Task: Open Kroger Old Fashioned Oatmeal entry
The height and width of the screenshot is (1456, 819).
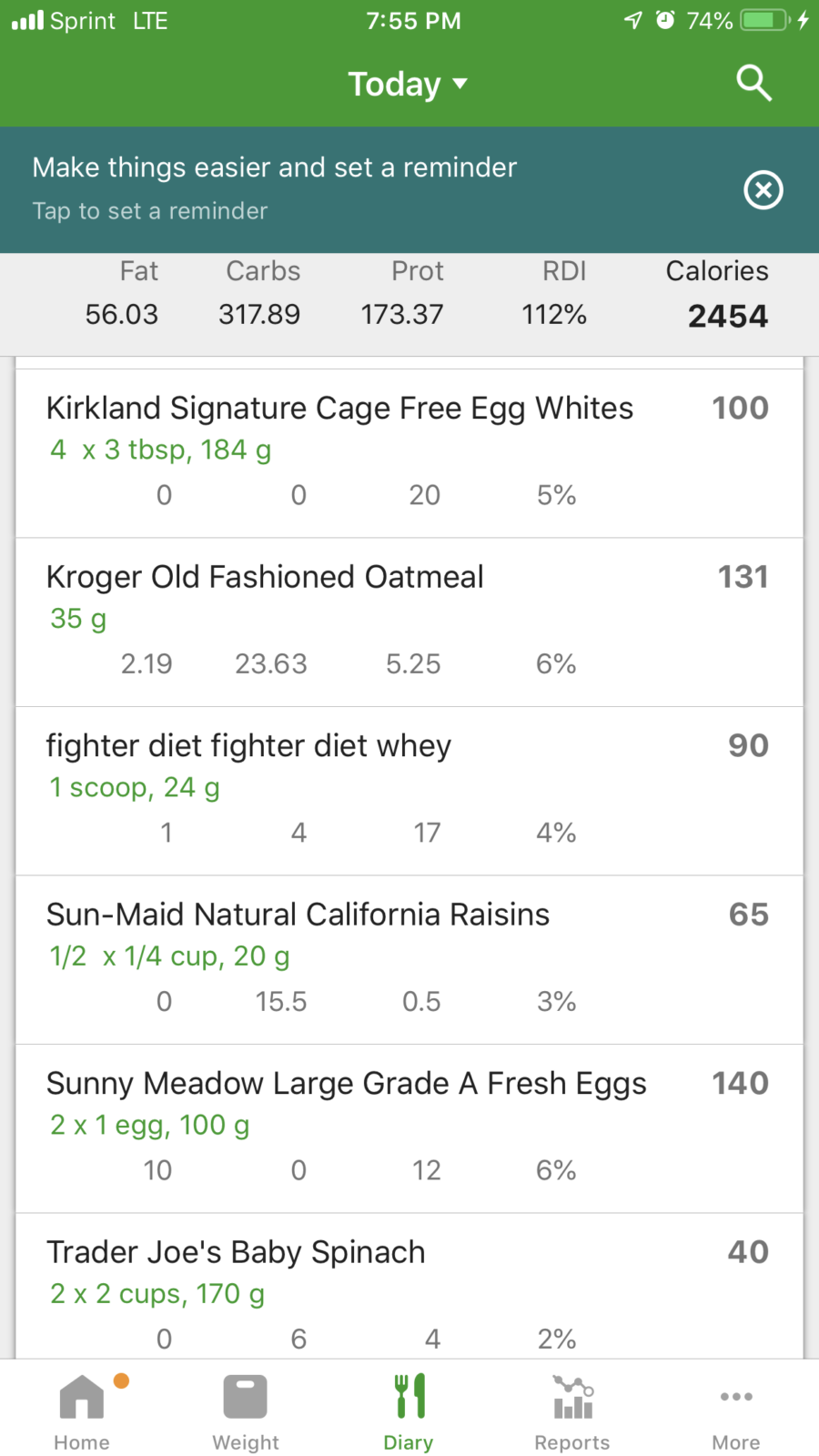Action: click(x=409, y=622)
